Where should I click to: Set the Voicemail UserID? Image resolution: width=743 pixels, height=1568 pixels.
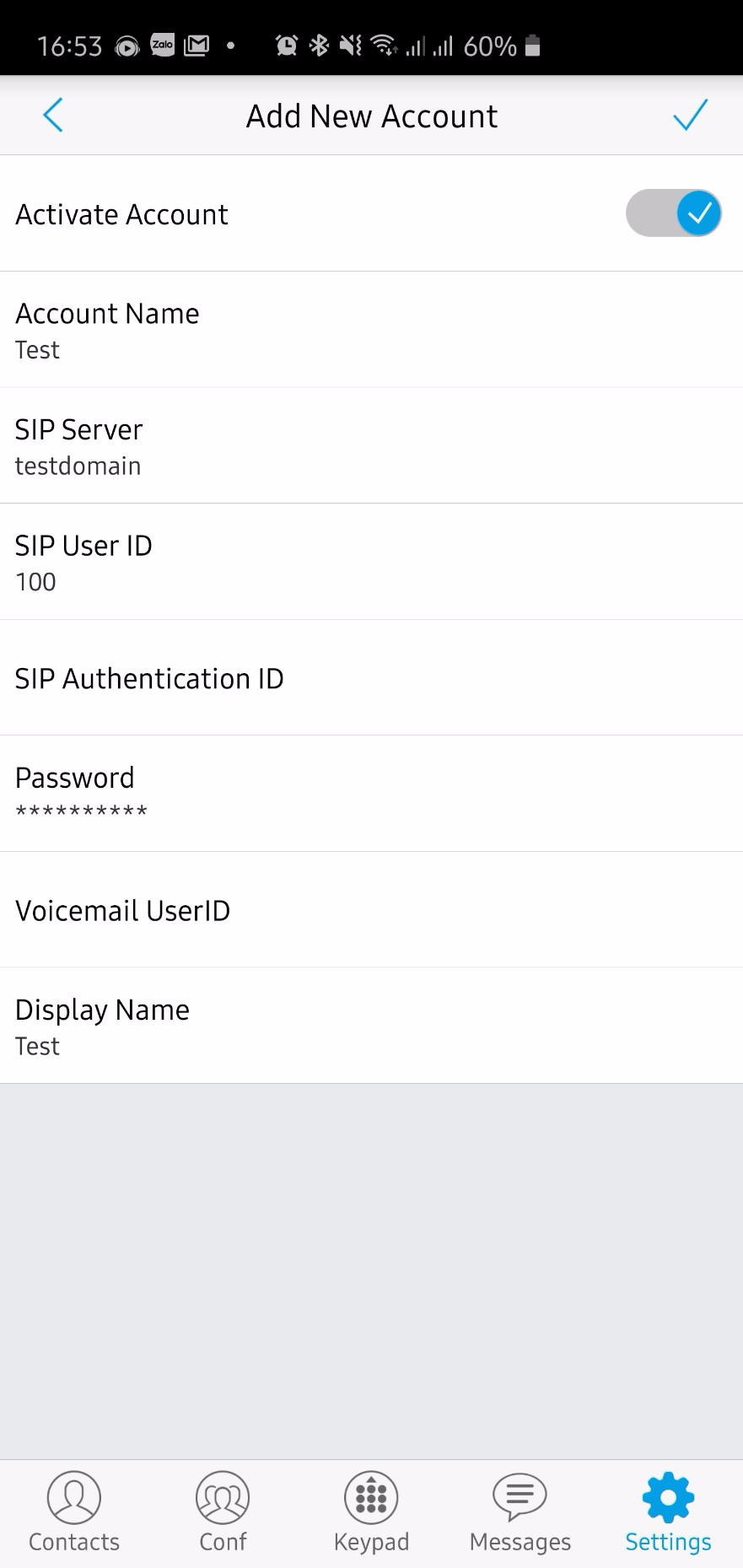371,910
